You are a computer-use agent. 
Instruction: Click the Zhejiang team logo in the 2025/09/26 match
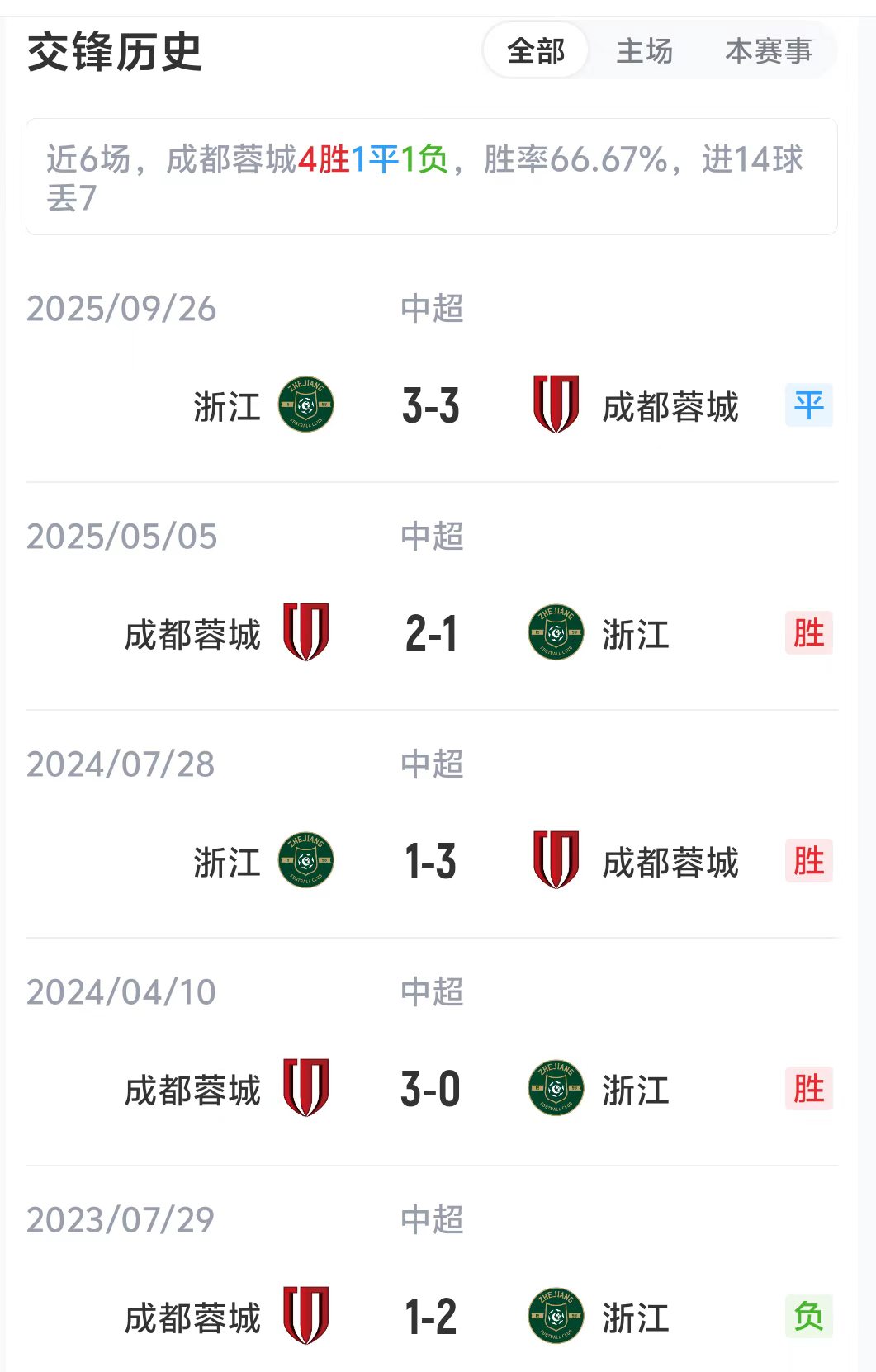306,405
